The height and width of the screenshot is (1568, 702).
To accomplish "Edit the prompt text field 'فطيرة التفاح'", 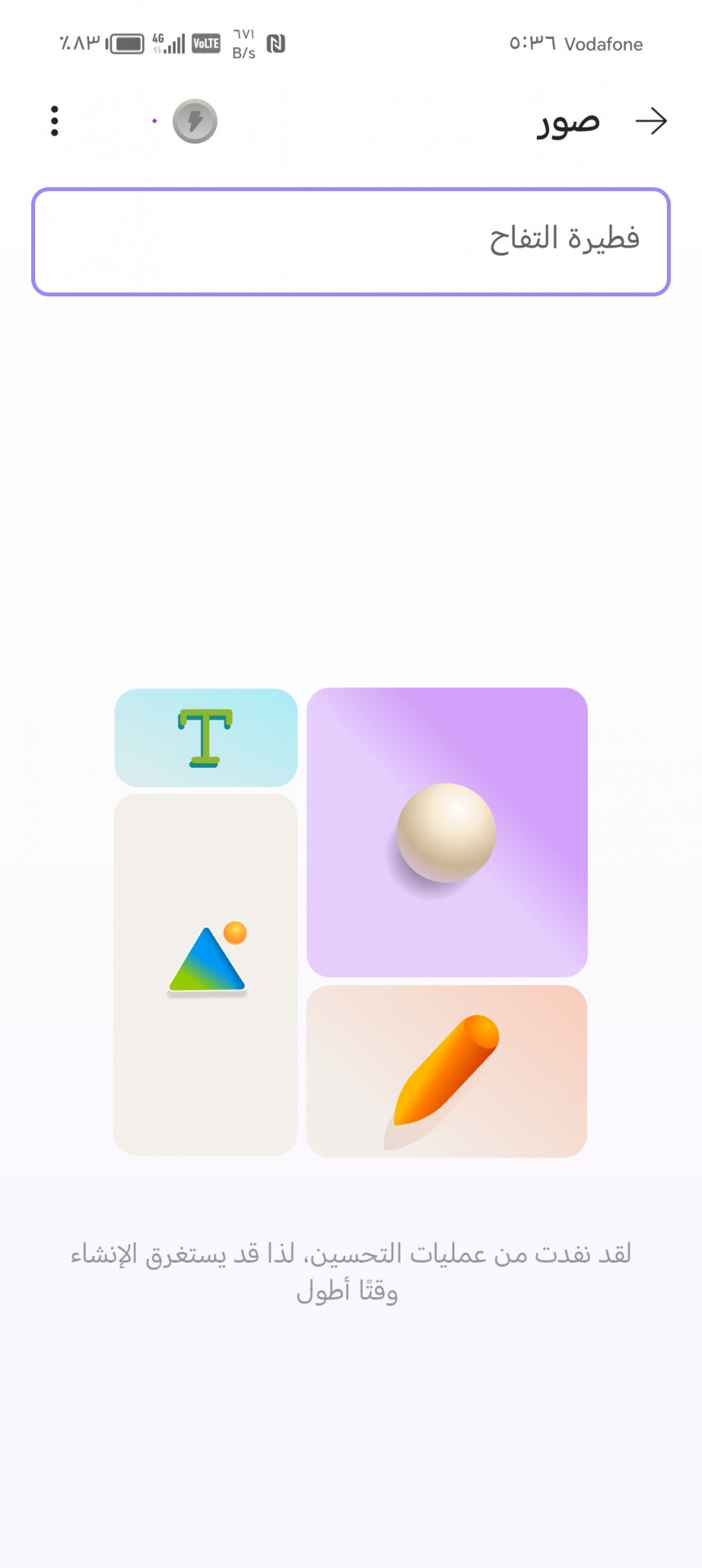I will tap(351, 242).
